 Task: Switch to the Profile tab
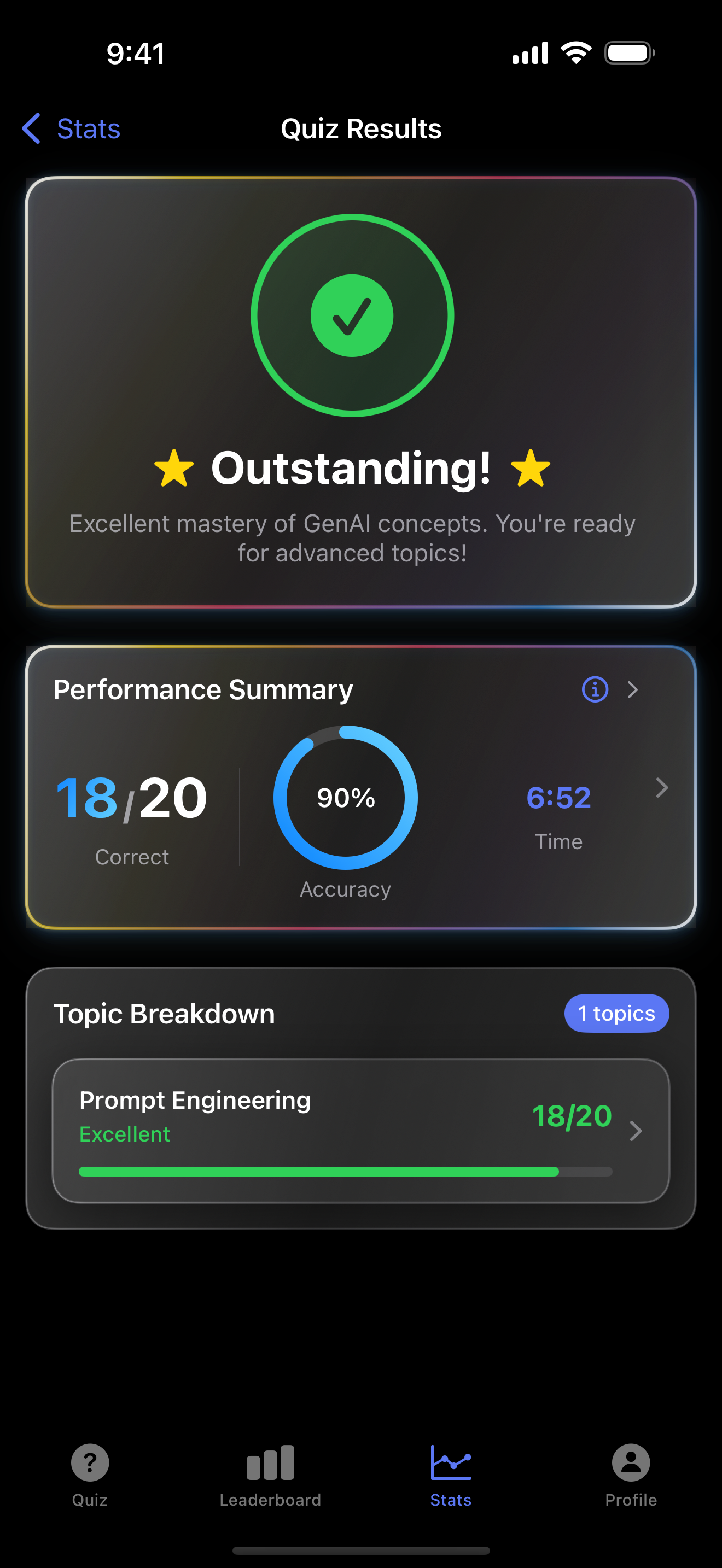click(630, 1473)
